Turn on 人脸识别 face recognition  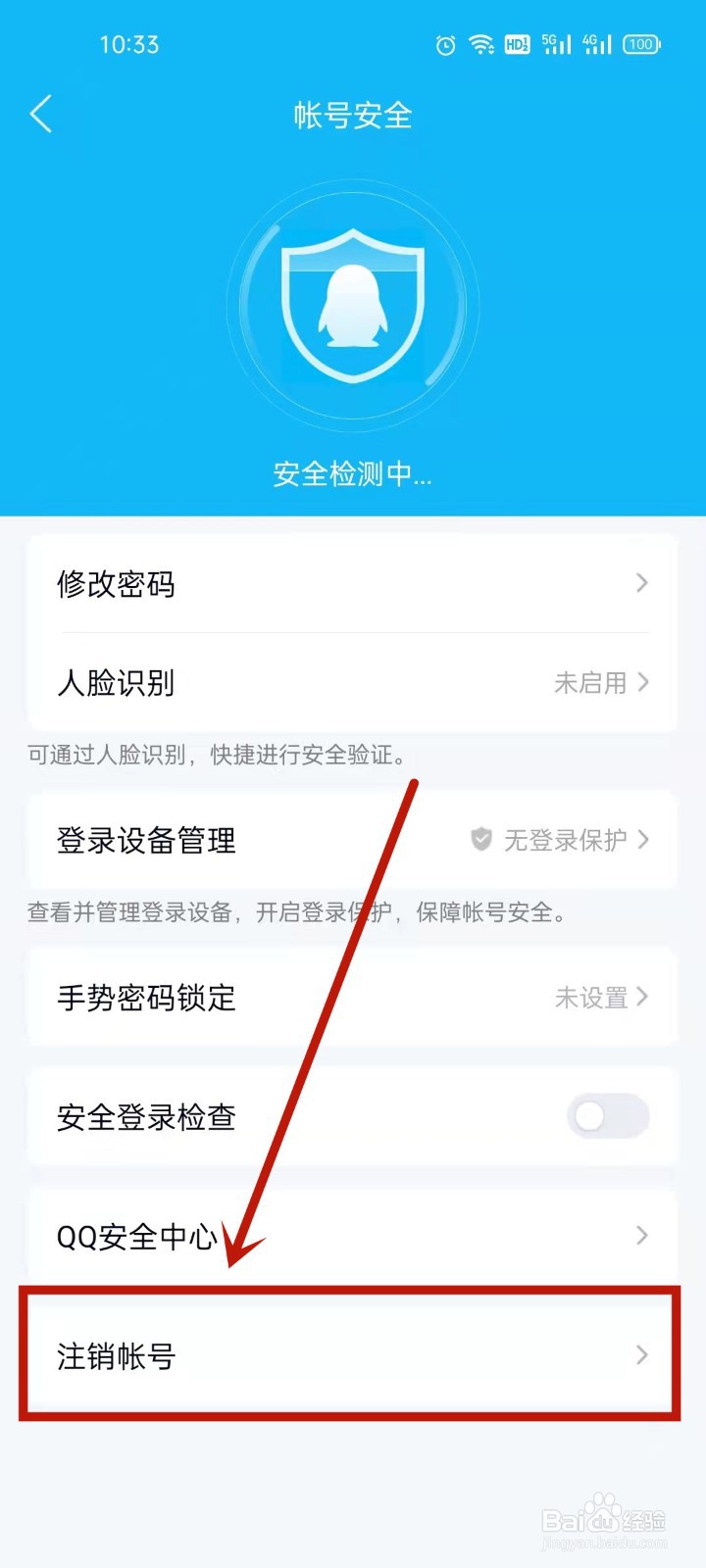[353, 684]
